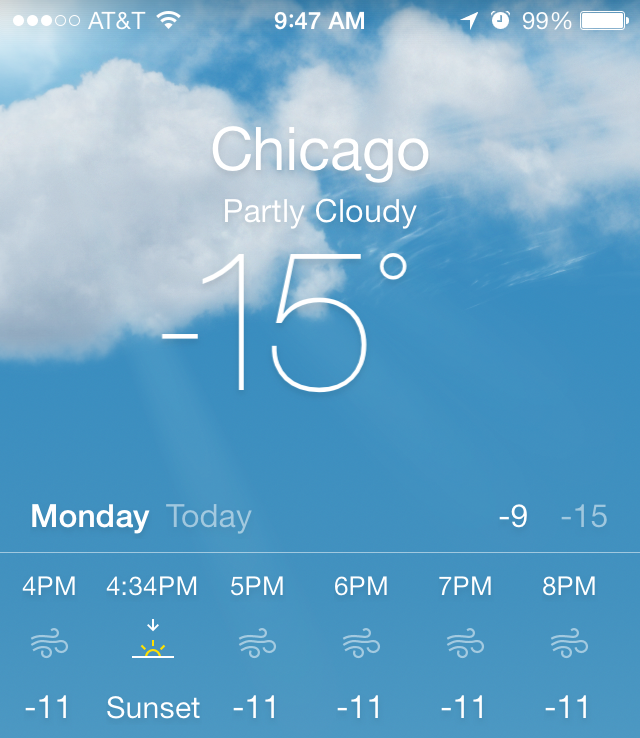Tap the -15° temperature for weather details
The height and width of the screenshot is (738, 640).
[285, 320]
